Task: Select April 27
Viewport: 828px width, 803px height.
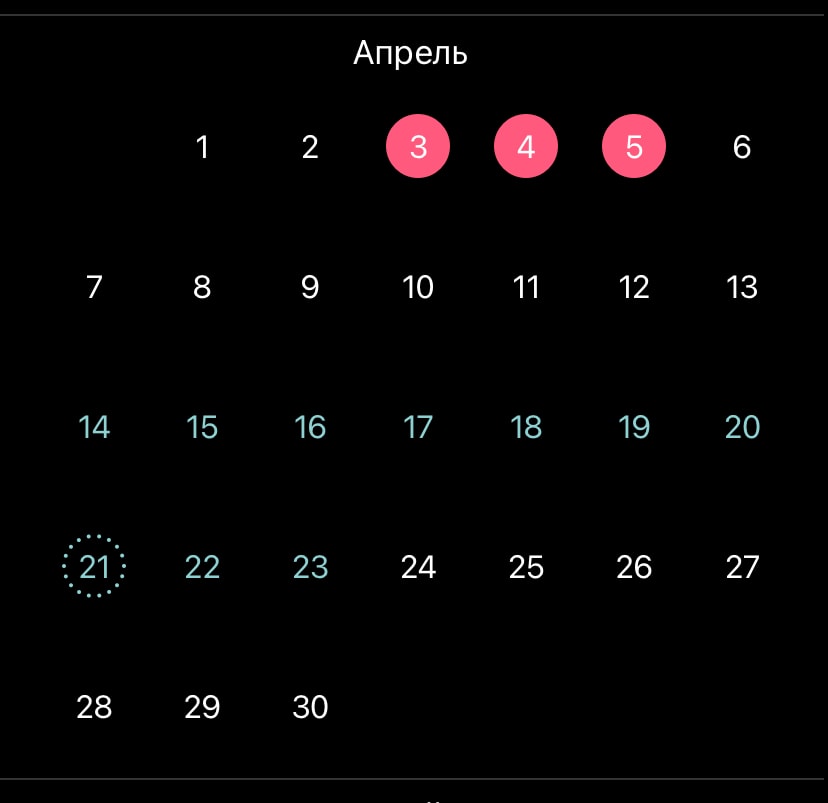Action: (742, 567)
